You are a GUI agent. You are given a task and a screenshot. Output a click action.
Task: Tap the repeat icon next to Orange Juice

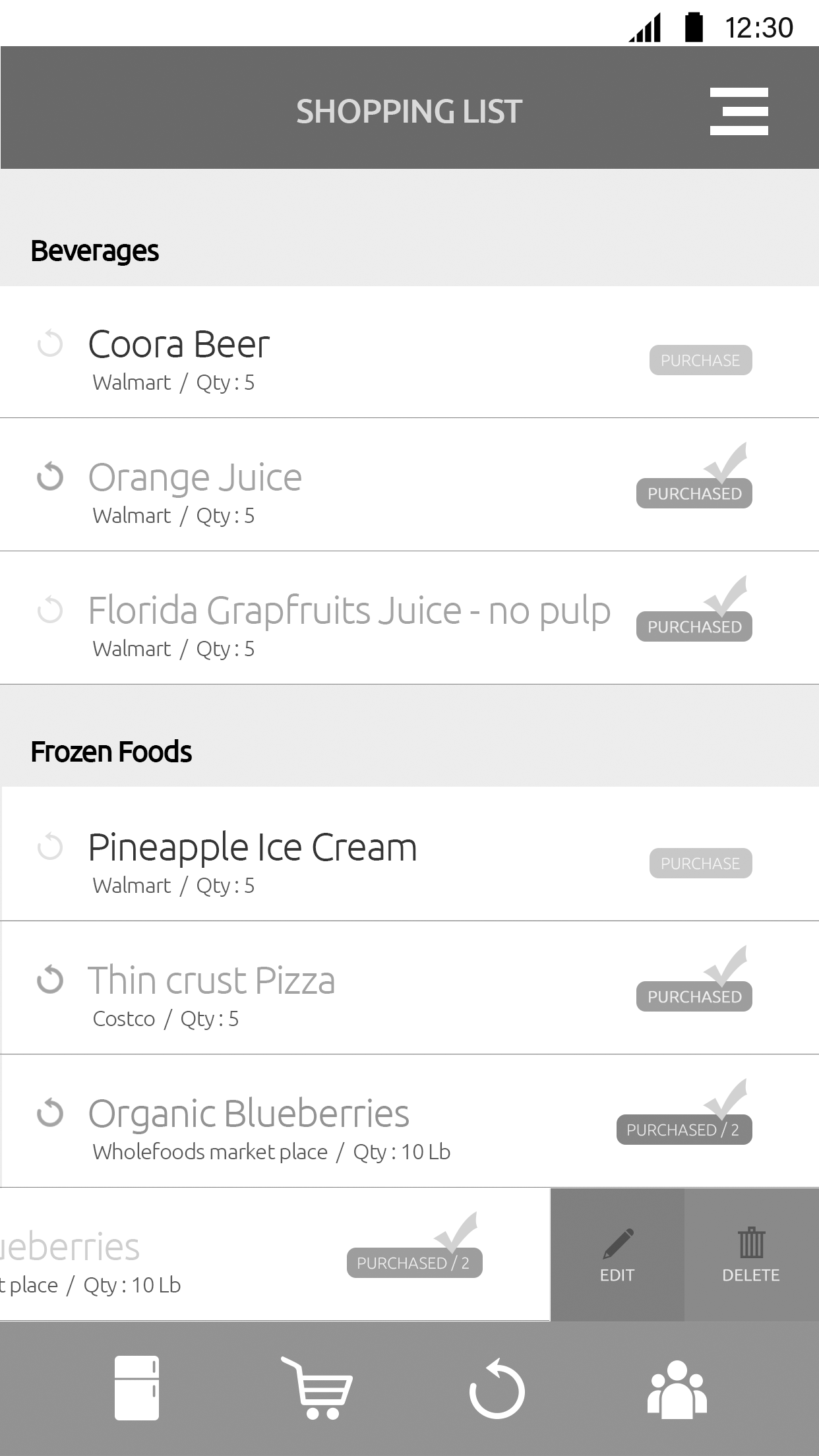(x=50, y=477)
